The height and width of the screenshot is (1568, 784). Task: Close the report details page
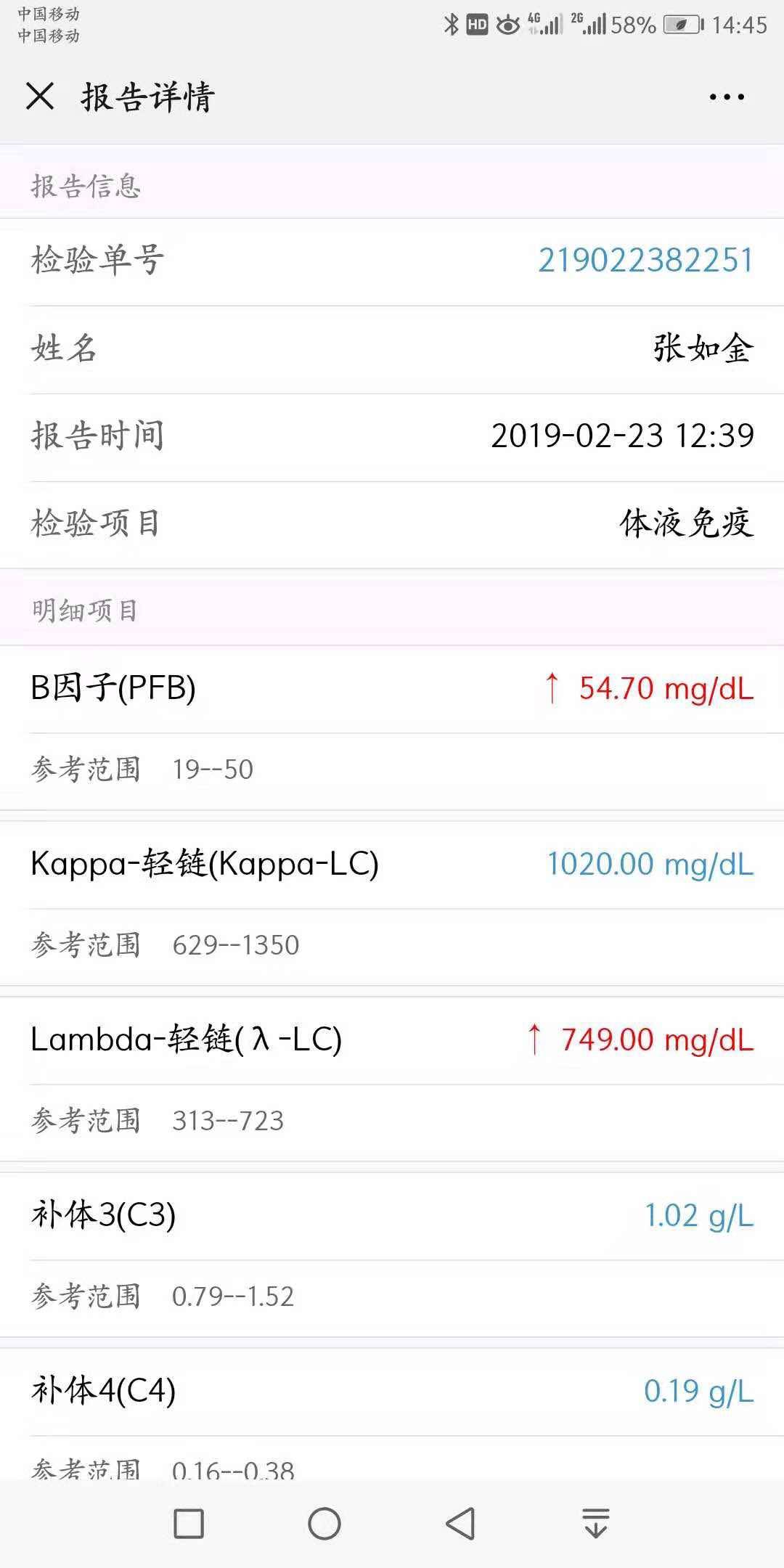pos(40,97)
